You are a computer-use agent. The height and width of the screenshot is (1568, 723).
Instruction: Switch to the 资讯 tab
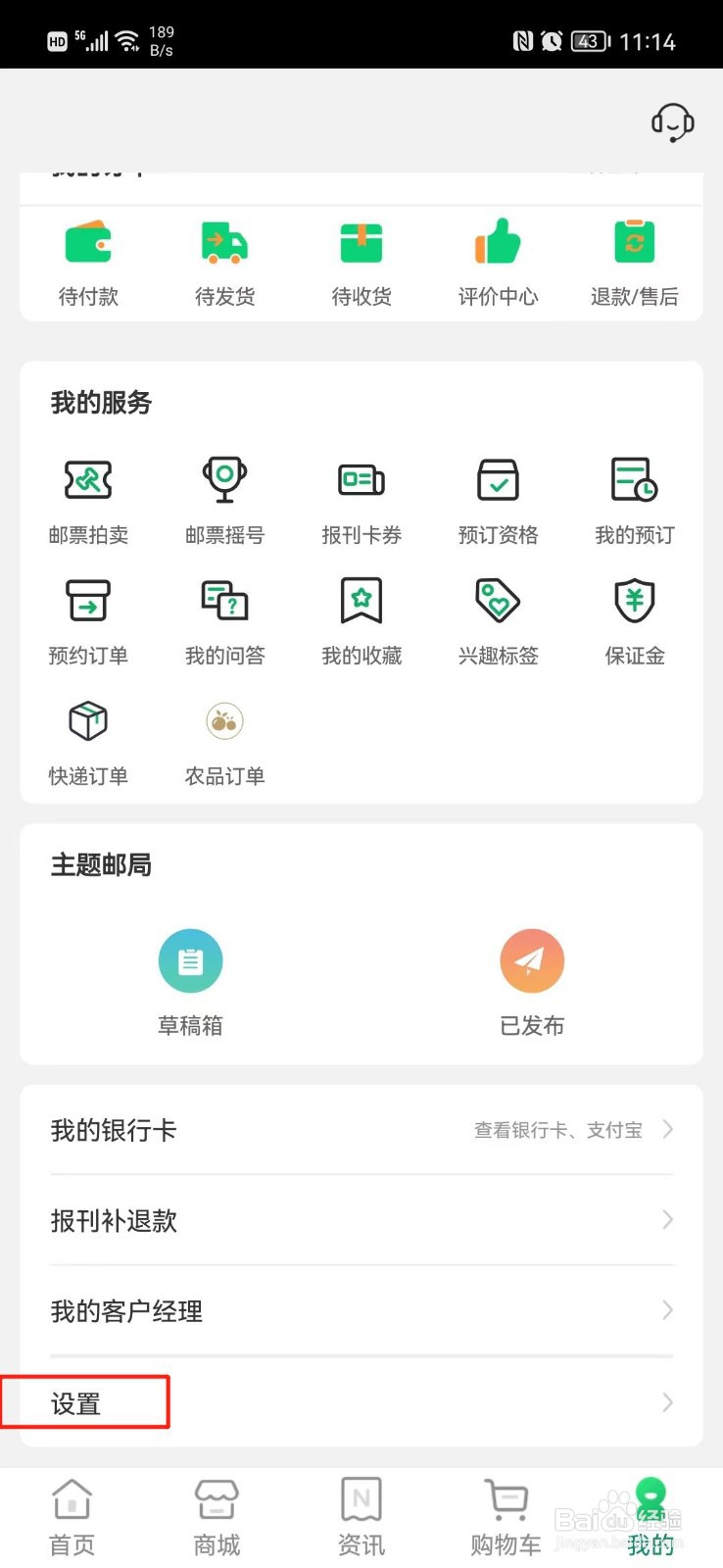(x=361, y=1514)
